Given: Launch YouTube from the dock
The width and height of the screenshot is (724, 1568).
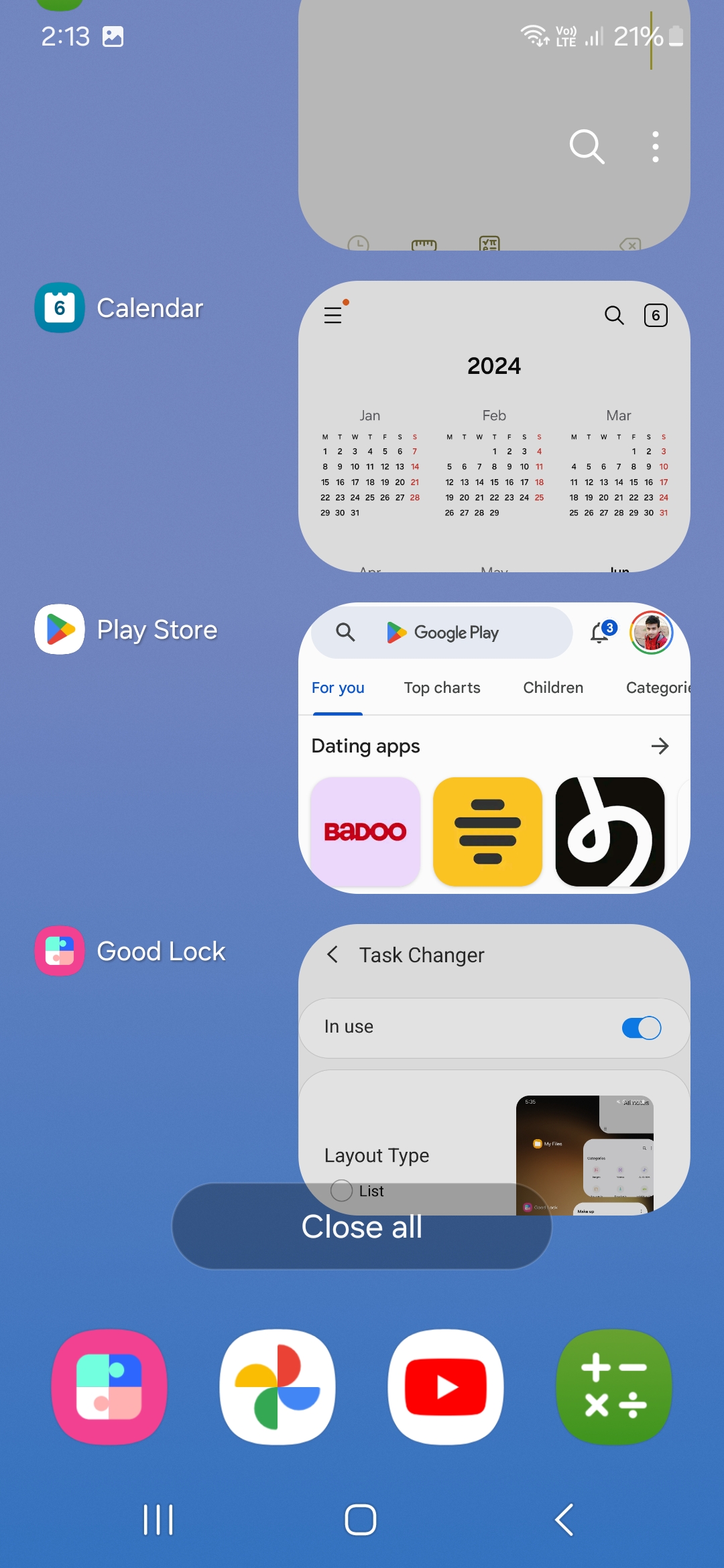Looking at the screenshot, I should (x=446, y=1387).
